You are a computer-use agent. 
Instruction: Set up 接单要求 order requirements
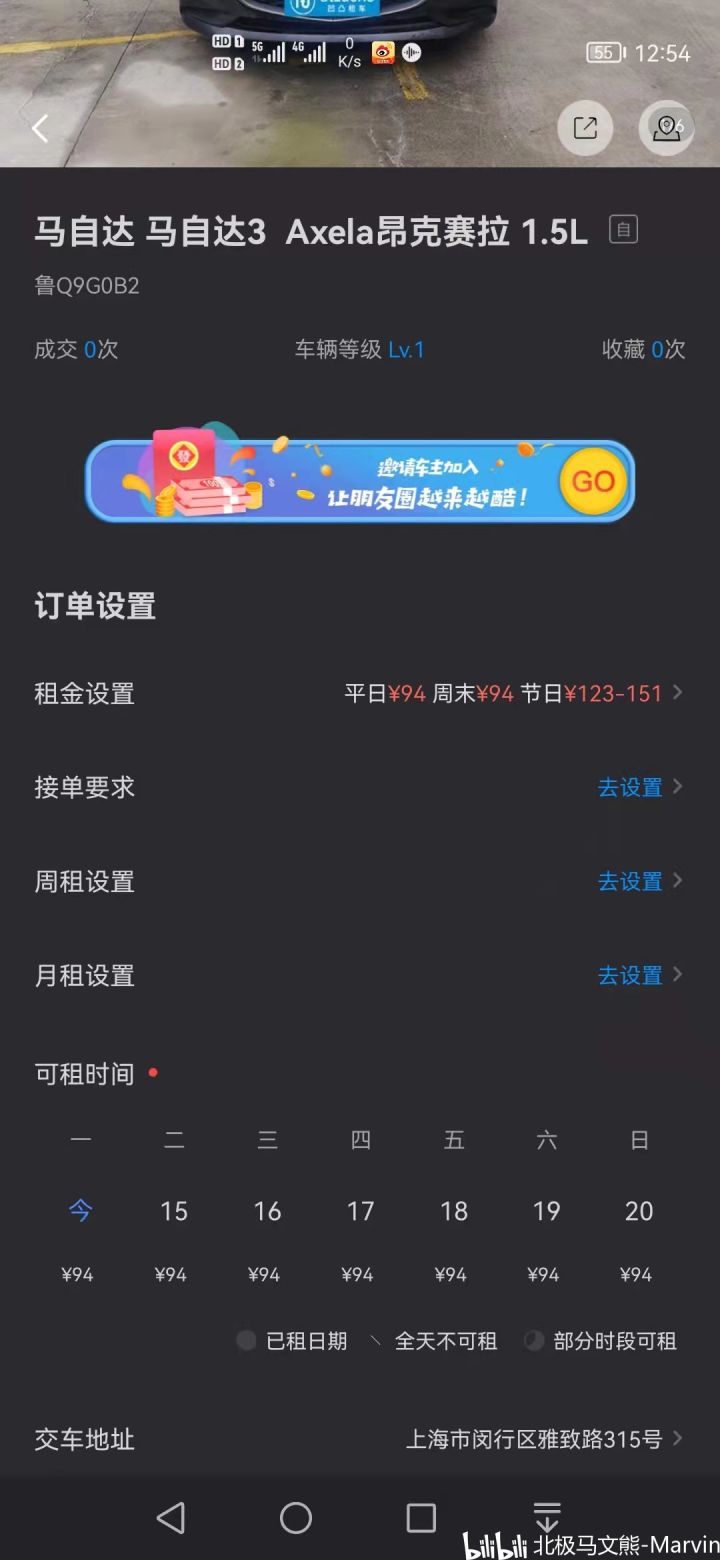[360, 787]
